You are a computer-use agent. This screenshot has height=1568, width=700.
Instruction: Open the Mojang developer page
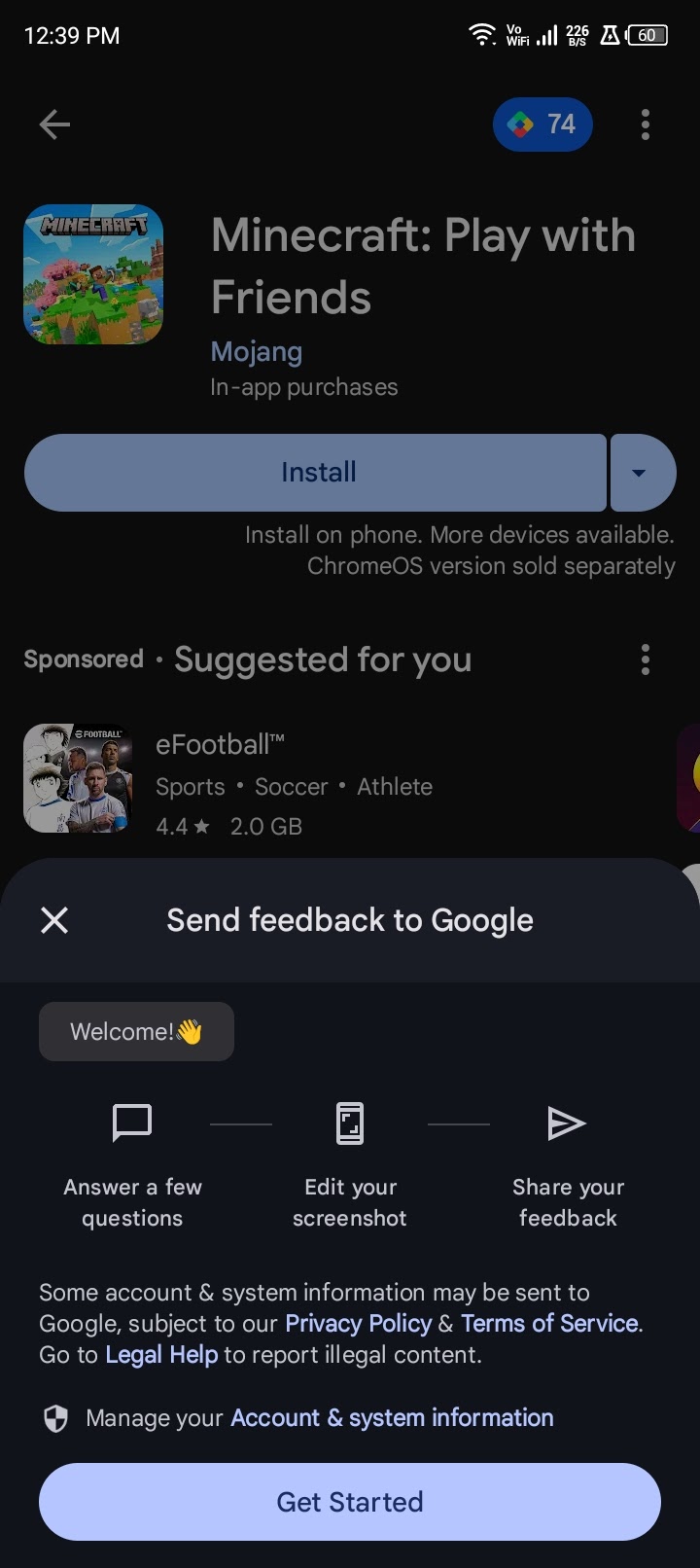(257, 351)
